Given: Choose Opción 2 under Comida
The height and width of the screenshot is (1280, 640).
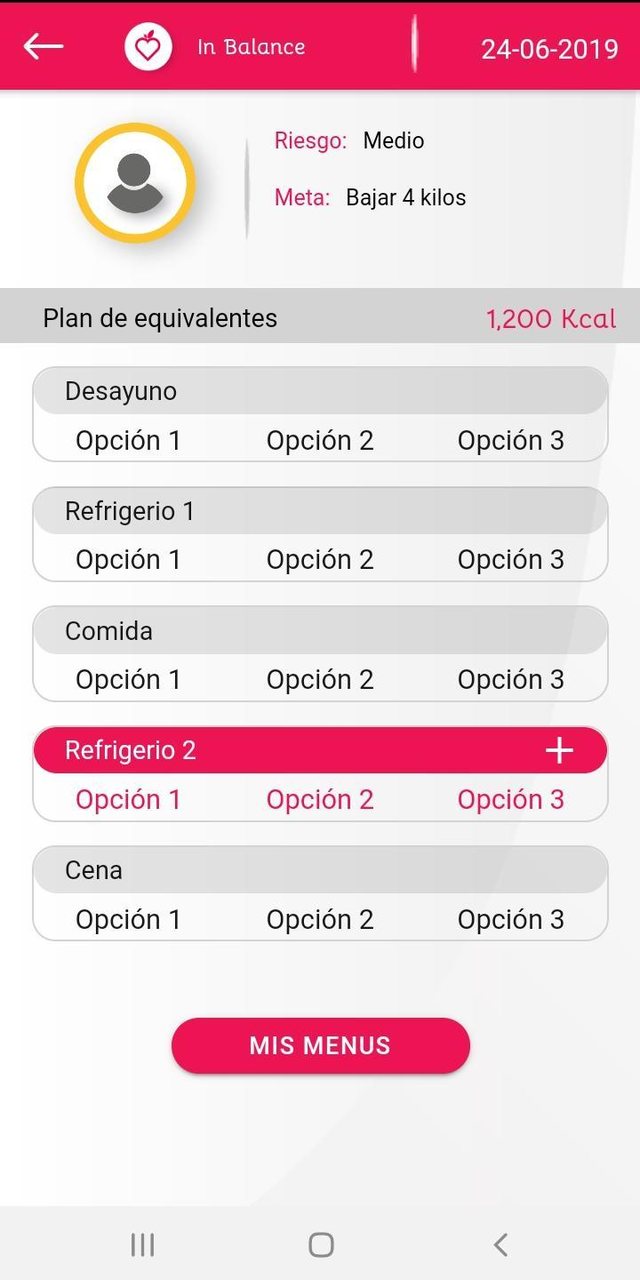Looking at the screenshot, I should pyautogui.click(x=320, y=680).
